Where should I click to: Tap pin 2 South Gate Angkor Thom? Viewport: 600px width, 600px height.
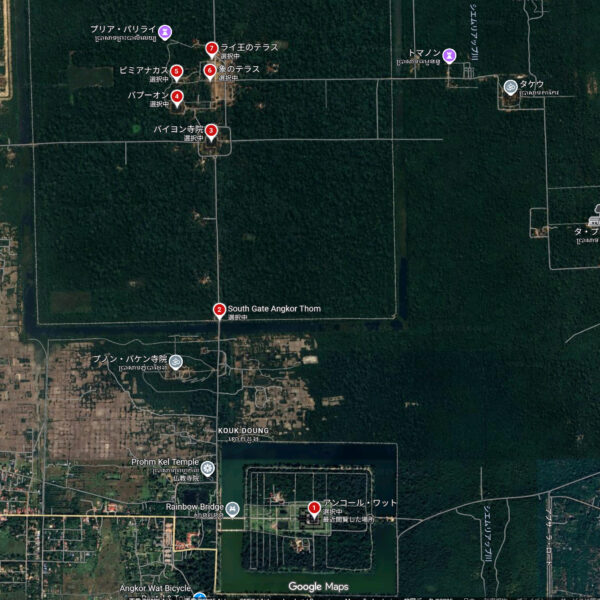pyautogui.click(x=219, y=310)
